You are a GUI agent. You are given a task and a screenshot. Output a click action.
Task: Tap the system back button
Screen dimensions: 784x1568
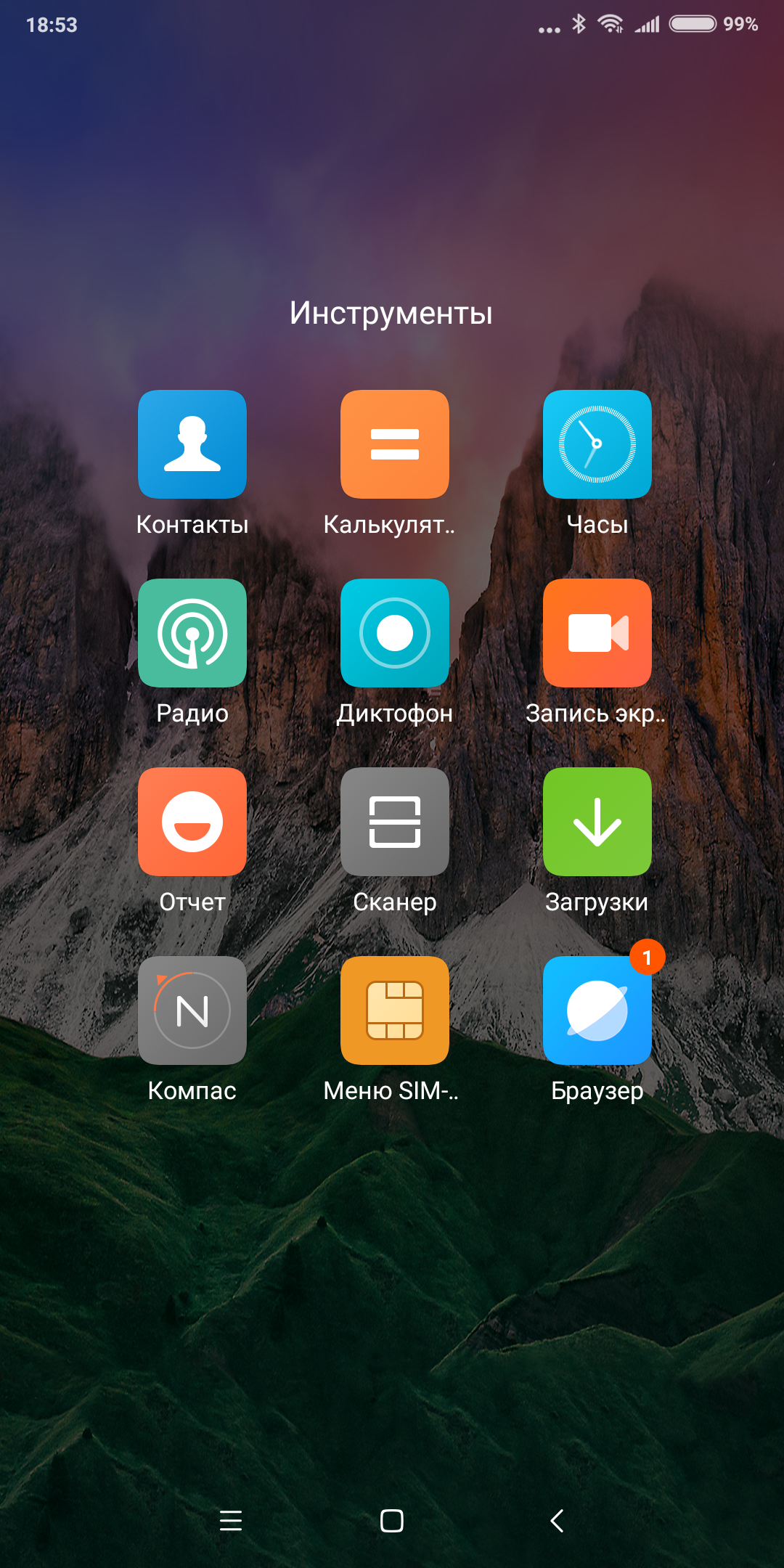pos(557,1520)
